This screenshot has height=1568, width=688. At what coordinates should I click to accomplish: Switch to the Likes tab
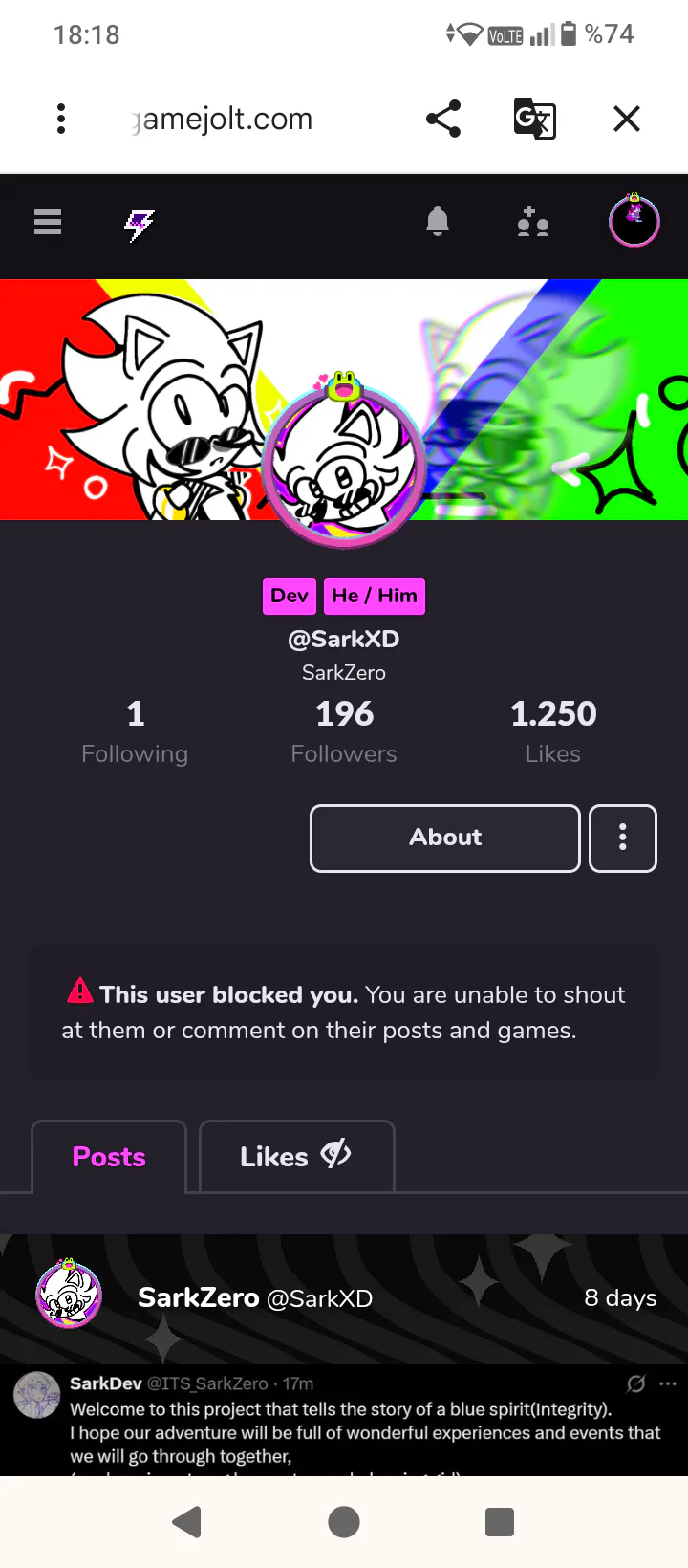[x=296, y=1157]
